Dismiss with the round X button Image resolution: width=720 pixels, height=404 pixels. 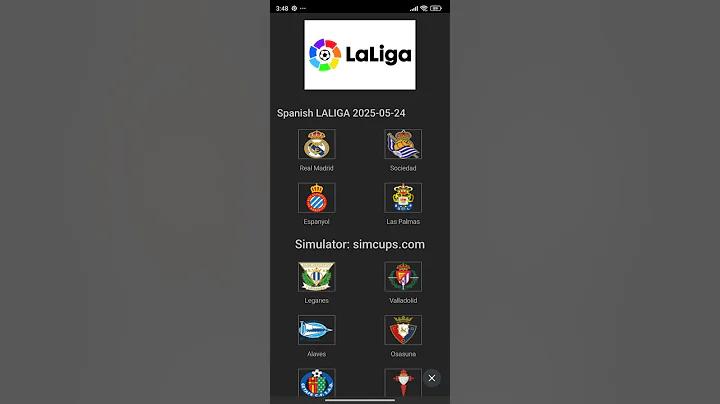(x=431, y=378)
